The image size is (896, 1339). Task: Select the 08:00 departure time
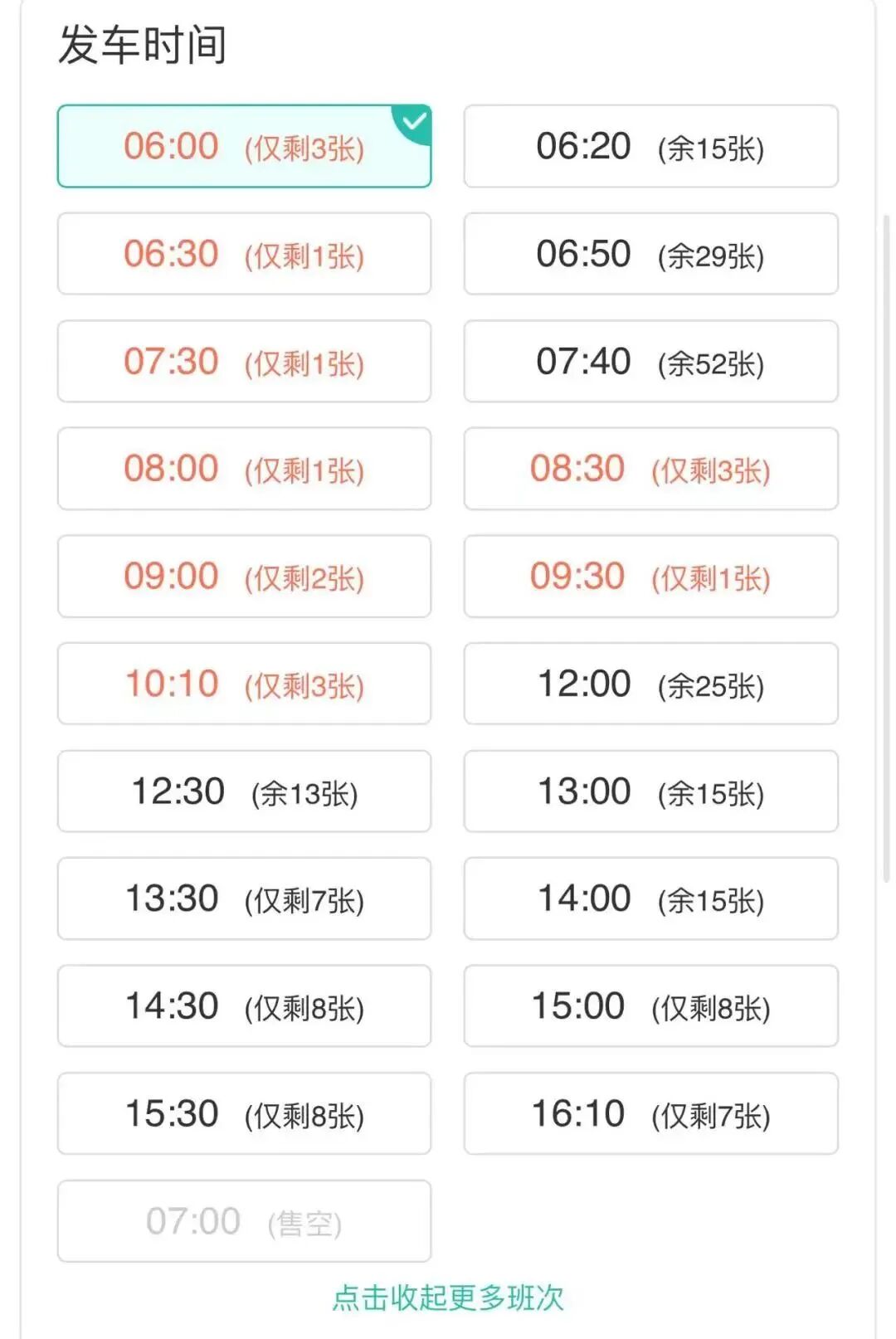[244, 469]
